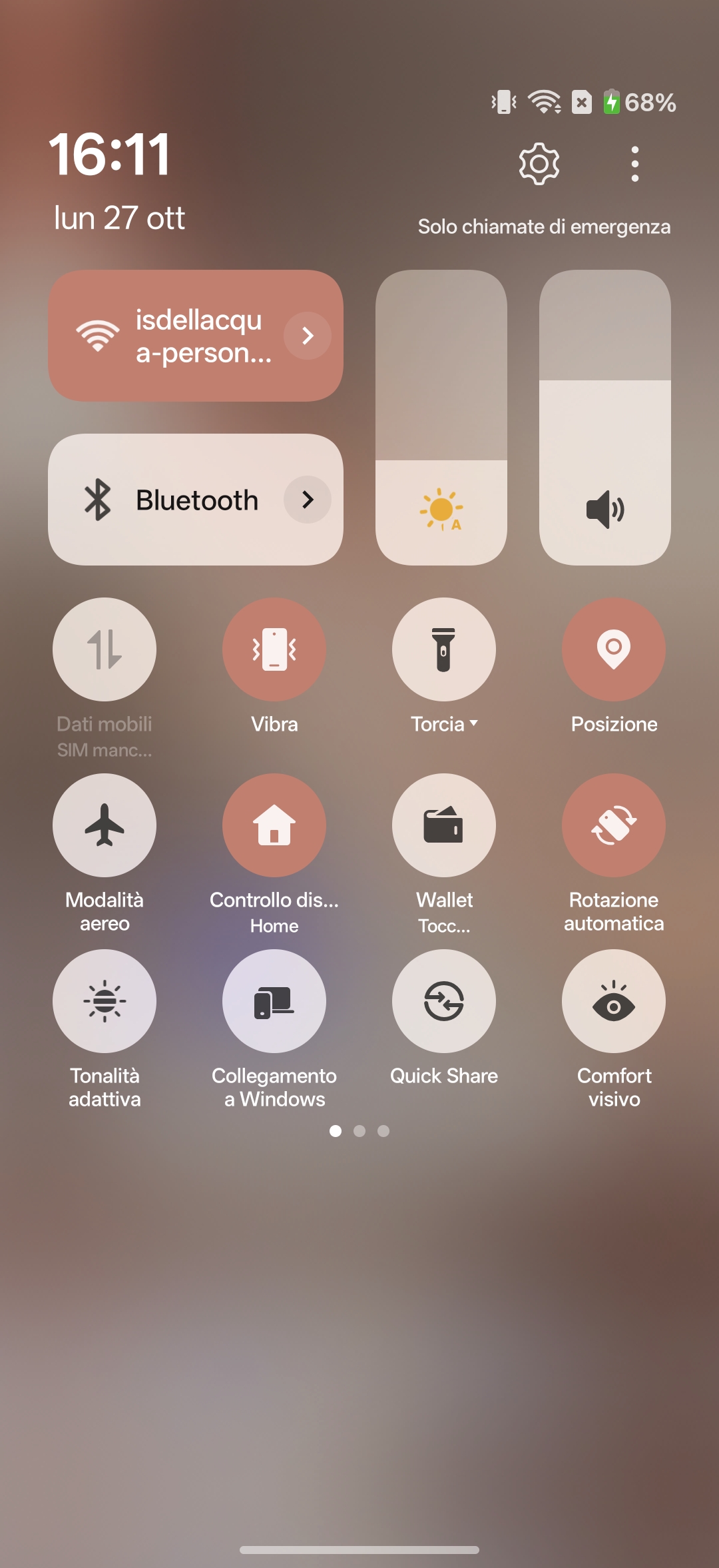This screenshot has width=719, height=1568.
Task: Turn off Rotazione automatica
Action: [x=614, y=825]
